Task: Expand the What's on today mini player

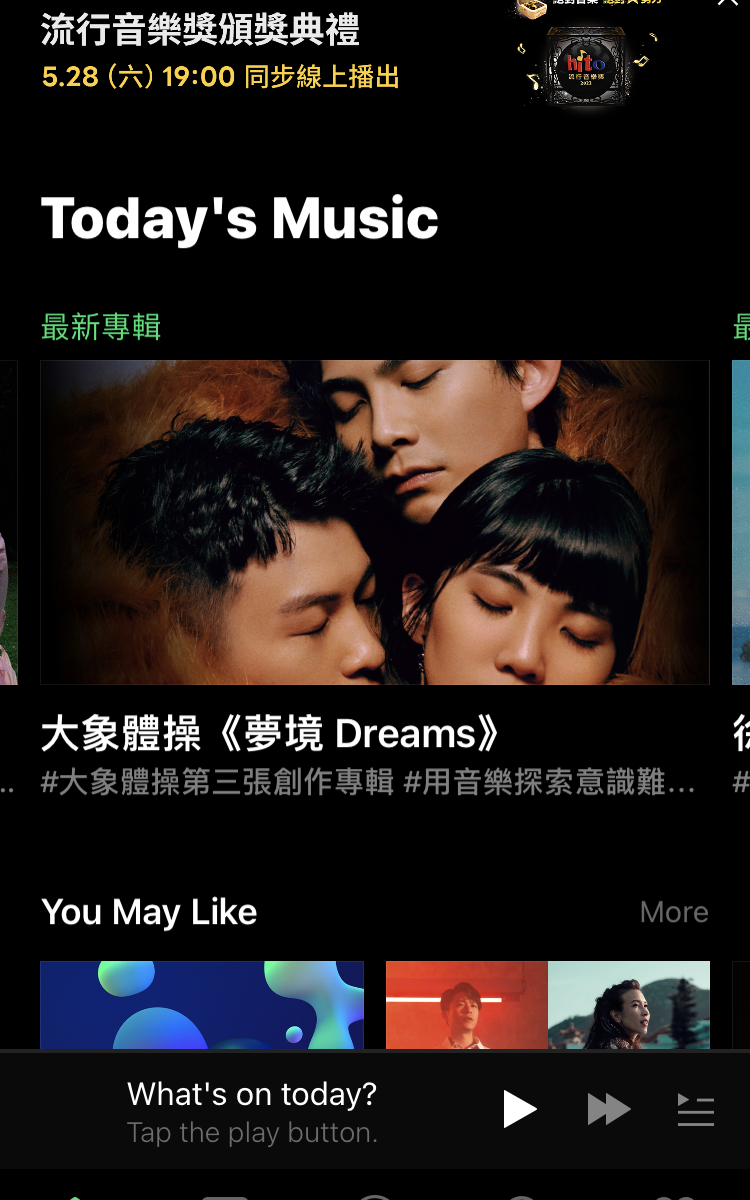Action: [252, 1110]
